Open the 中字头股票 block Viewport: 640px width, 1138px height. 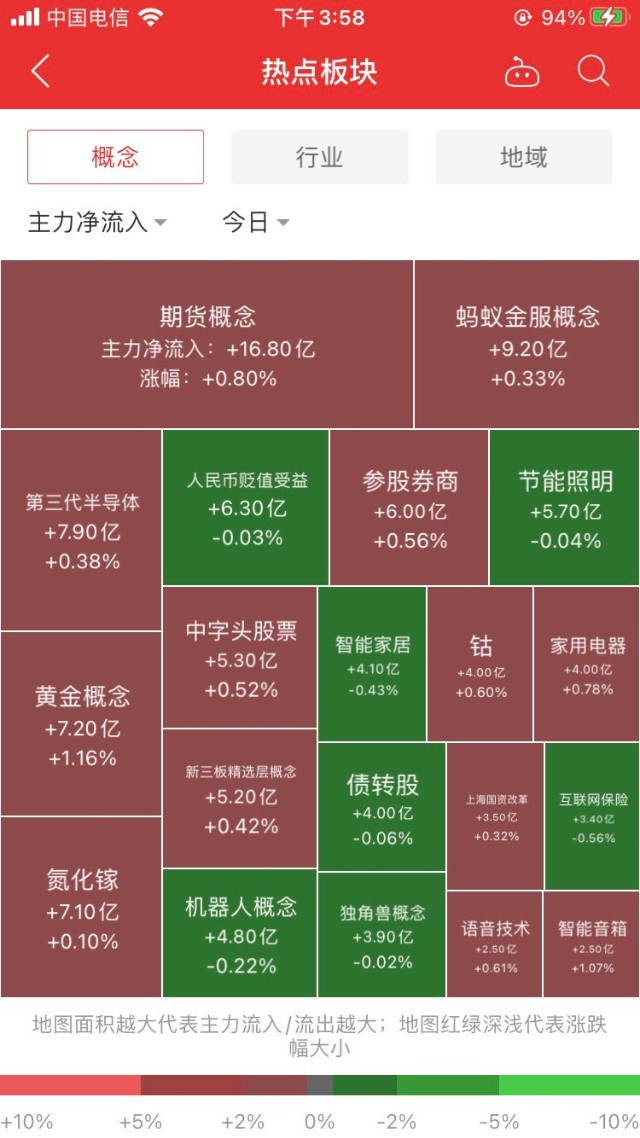[240, 658]
